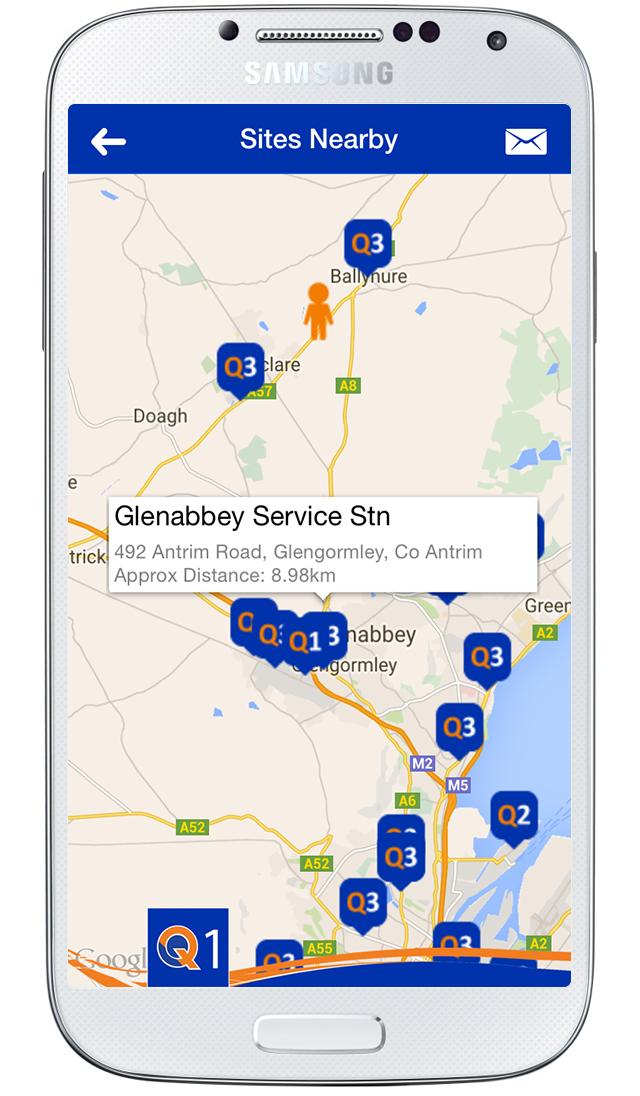Tap the Q1 marker at Glengormley

tap(306, 642)
